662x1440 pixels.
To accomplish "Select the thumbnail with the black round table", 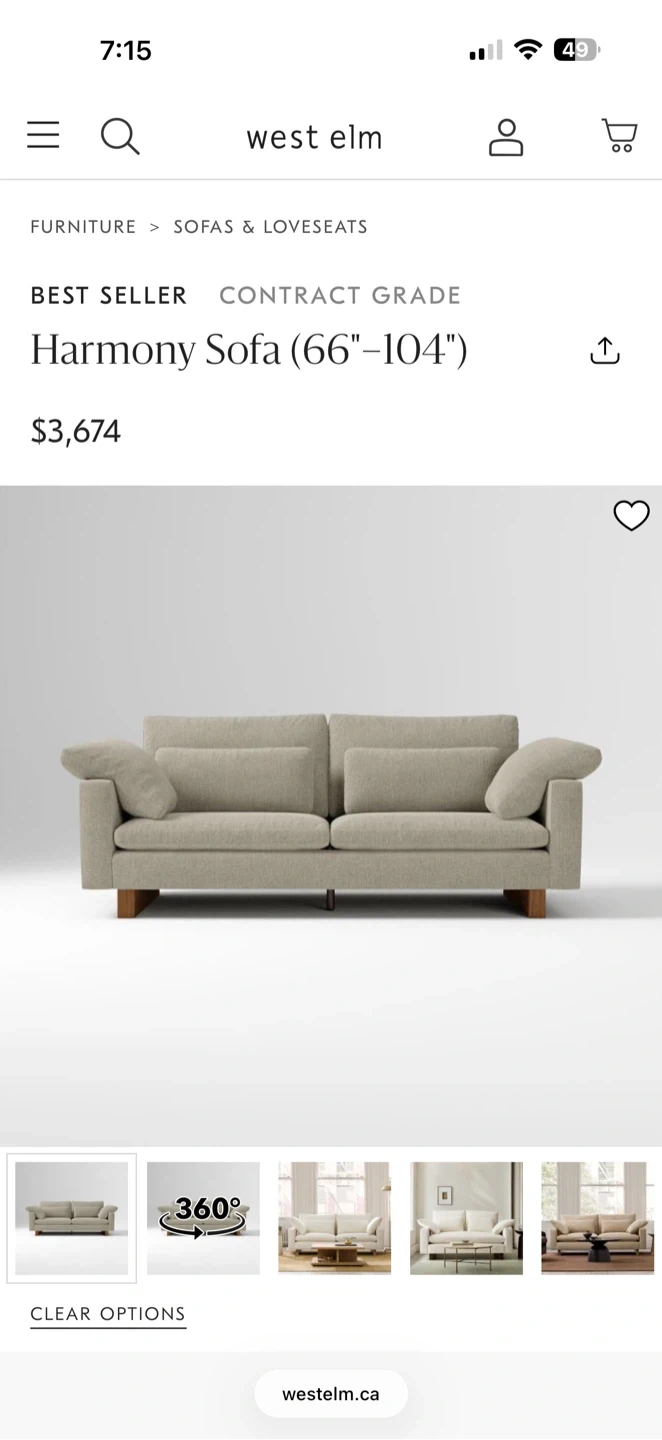I will [x=597, y=1217].
